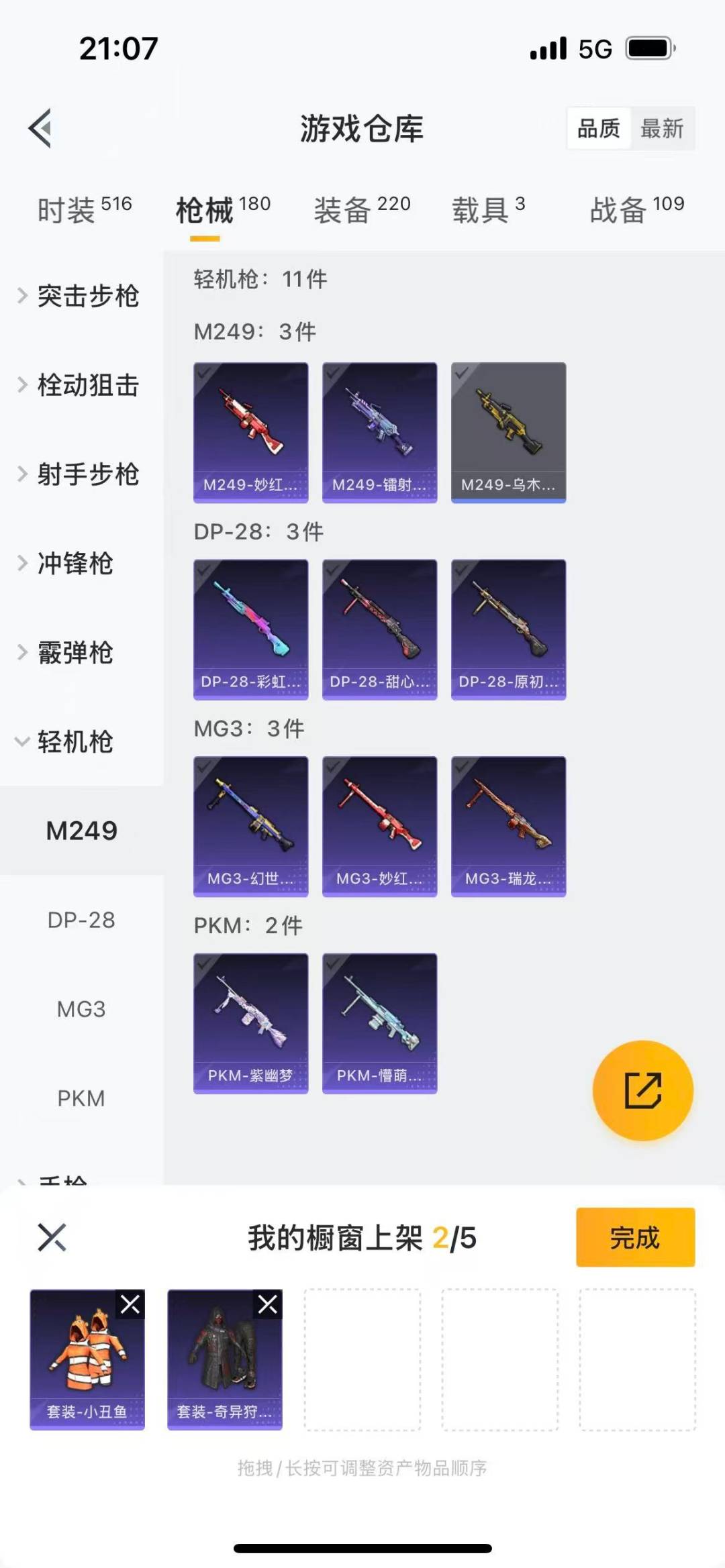This screenshot has height=1568, width=725.
Task: Collapse the 轻机枪 category
Action: 74,742
